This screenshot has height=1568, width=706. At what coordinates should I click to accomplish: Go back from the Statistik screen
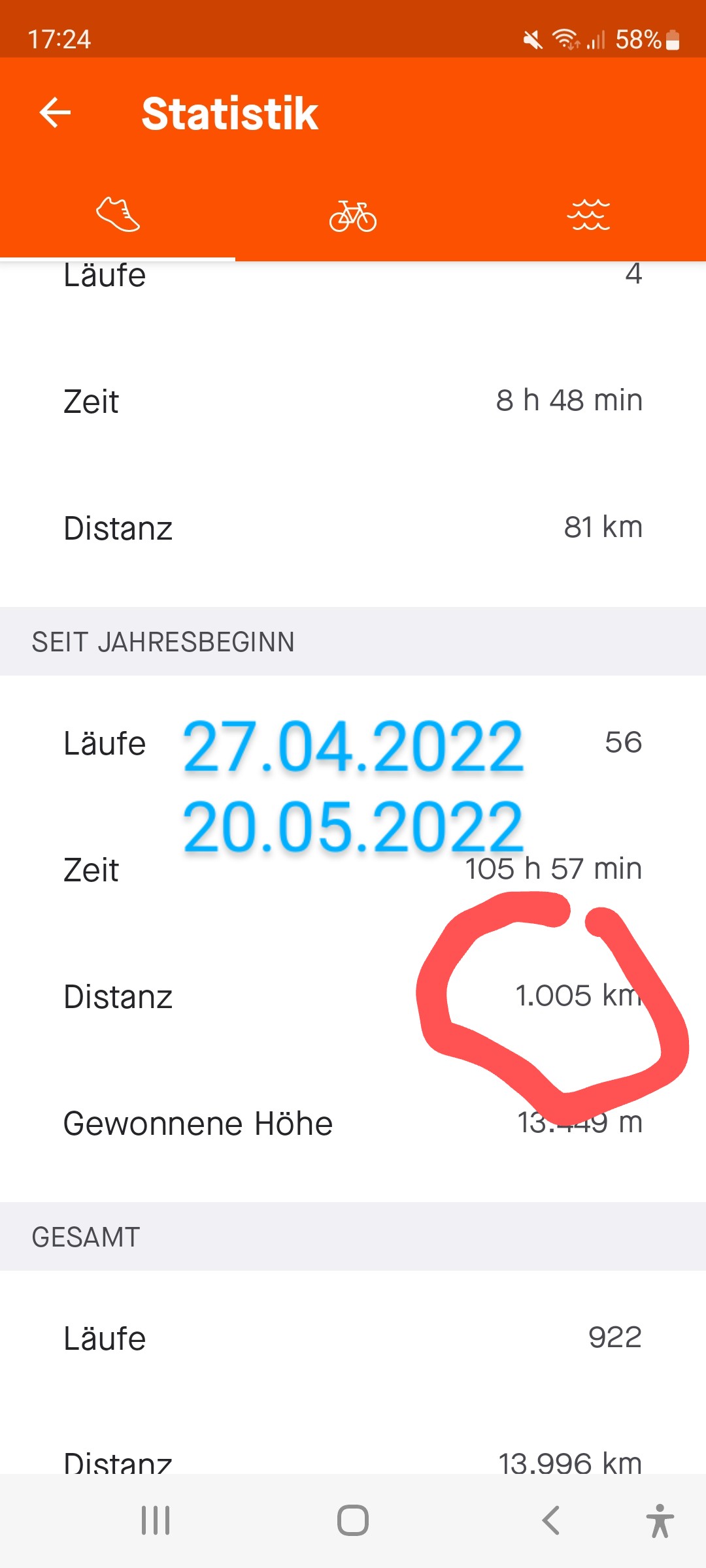[x=55, y=113]
